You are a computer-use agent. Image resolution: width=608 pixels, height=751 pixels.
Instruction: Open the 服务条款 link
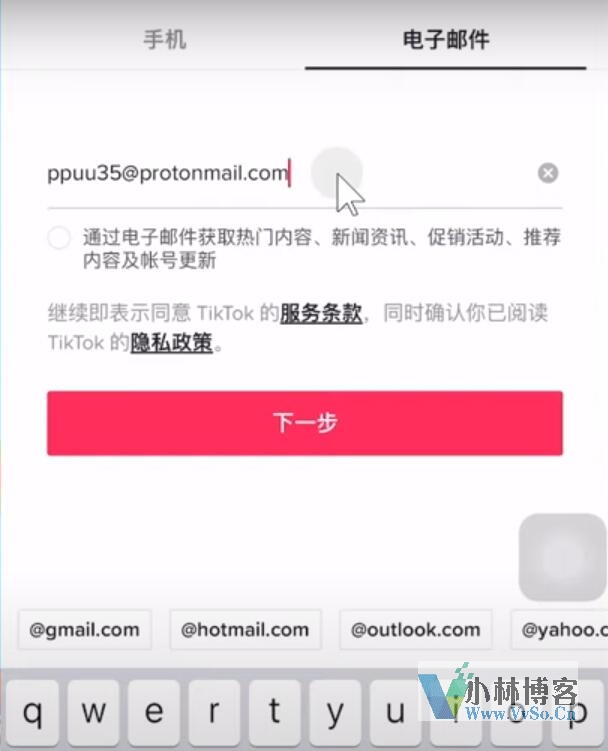(x=320, y=312)
